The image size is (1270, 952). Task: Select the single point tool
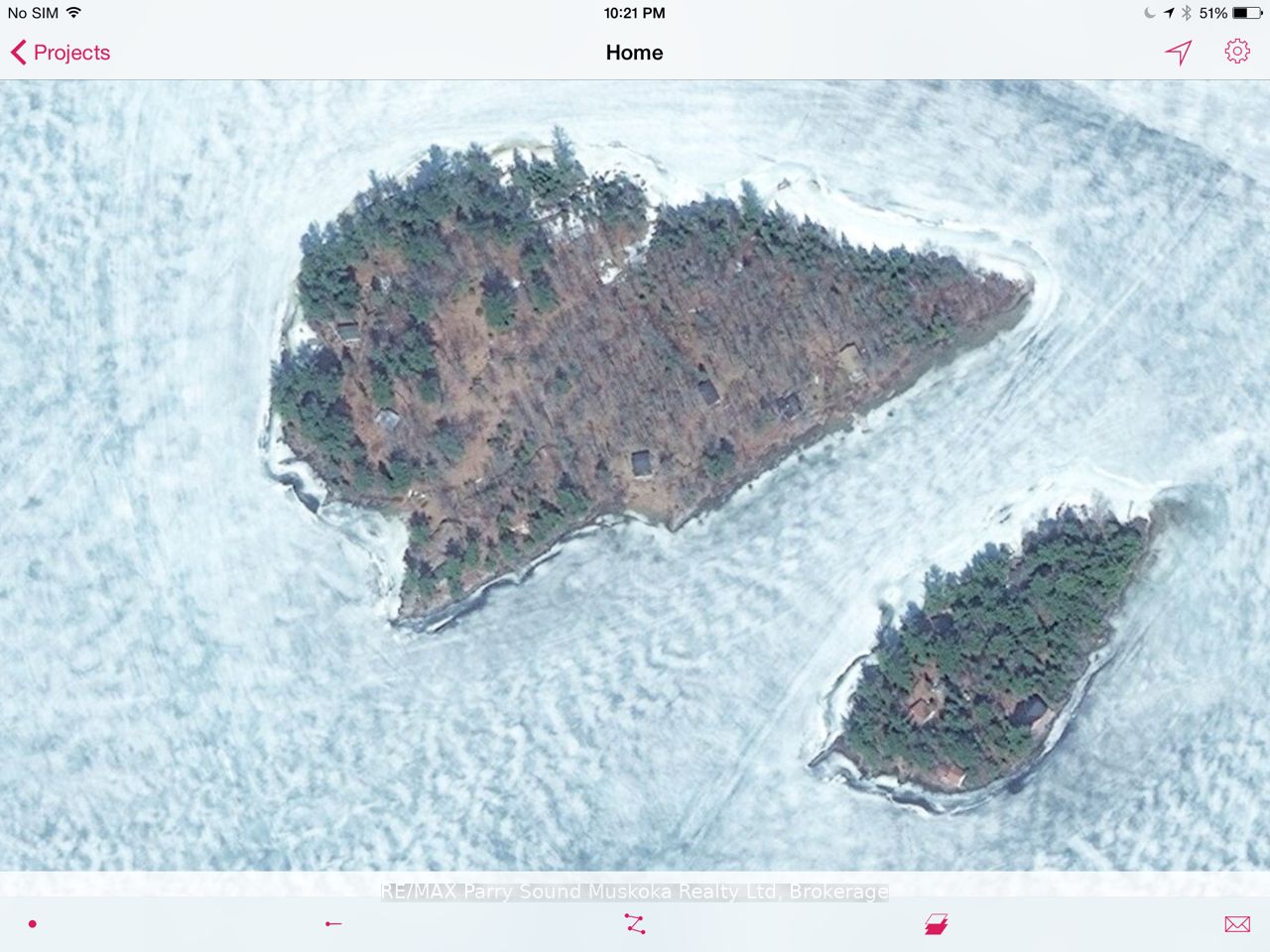tap(33, 924)
